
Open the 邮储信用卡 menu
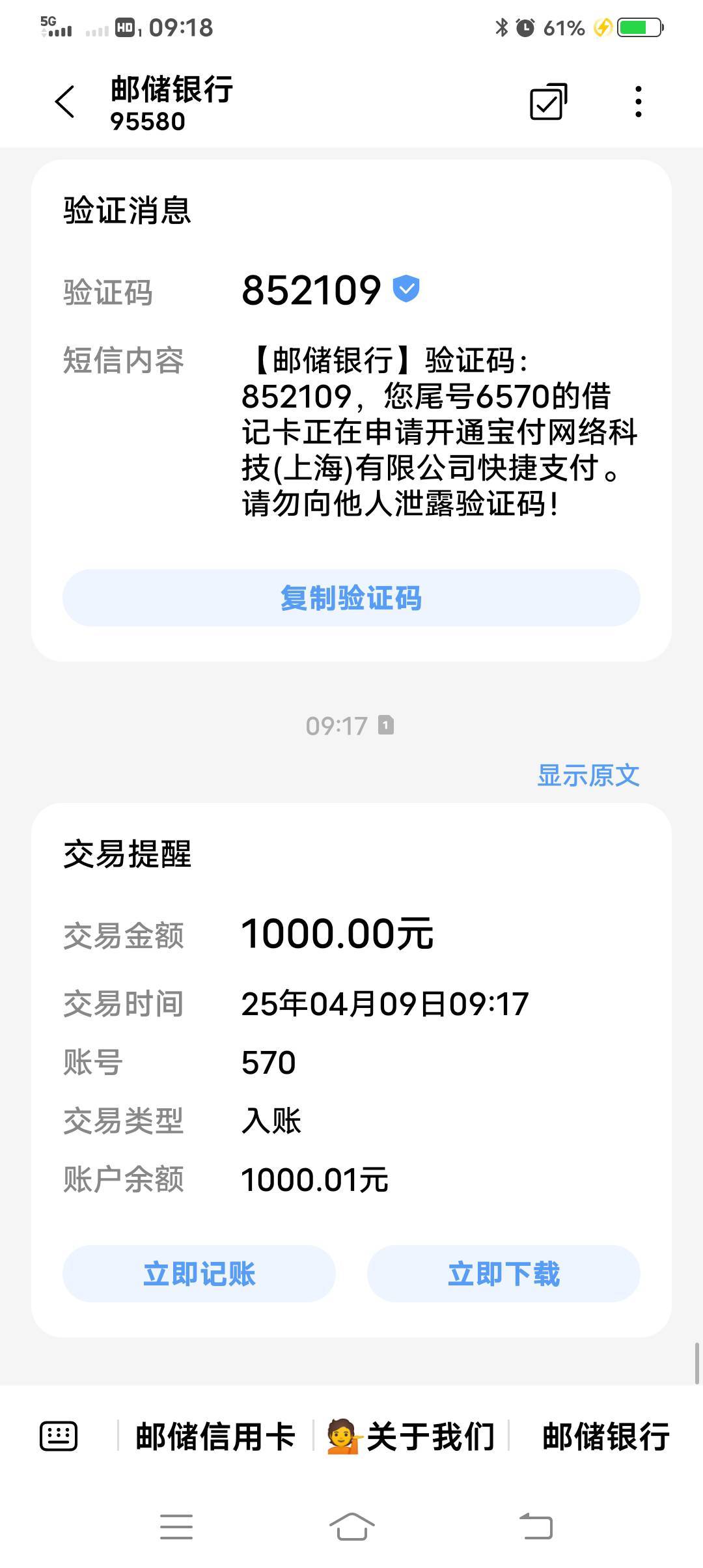coord(215,1436)
